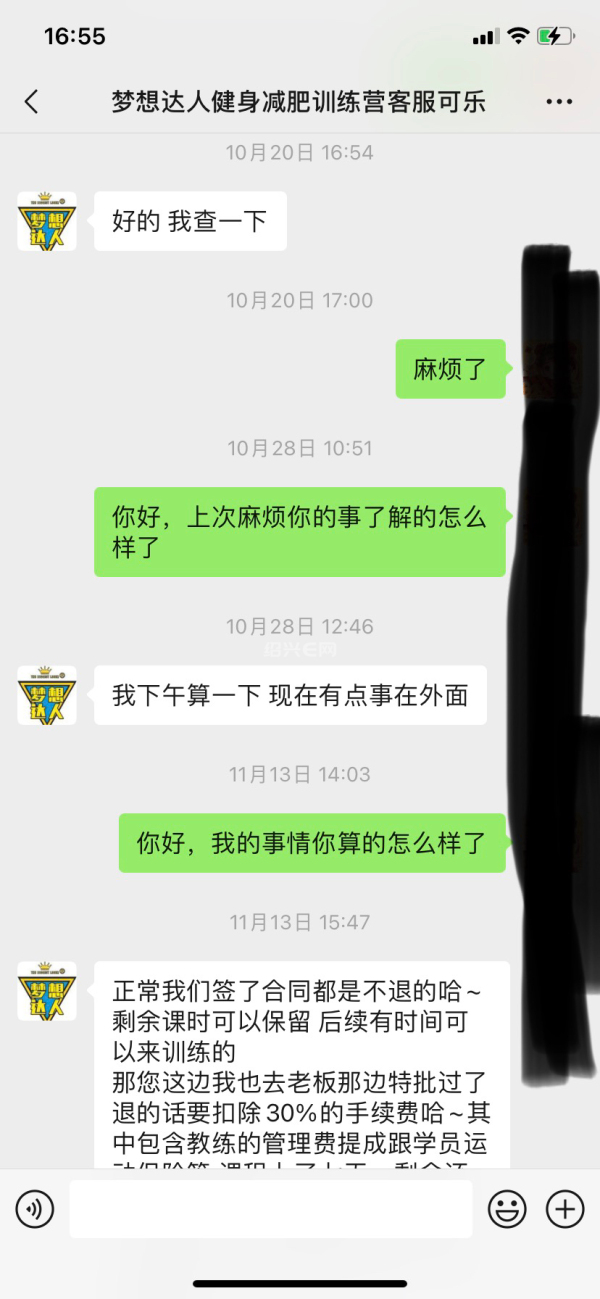Switch to voice message input
The width and height of the screenshot is (600, 1299).
click(x=35, y=1210)
